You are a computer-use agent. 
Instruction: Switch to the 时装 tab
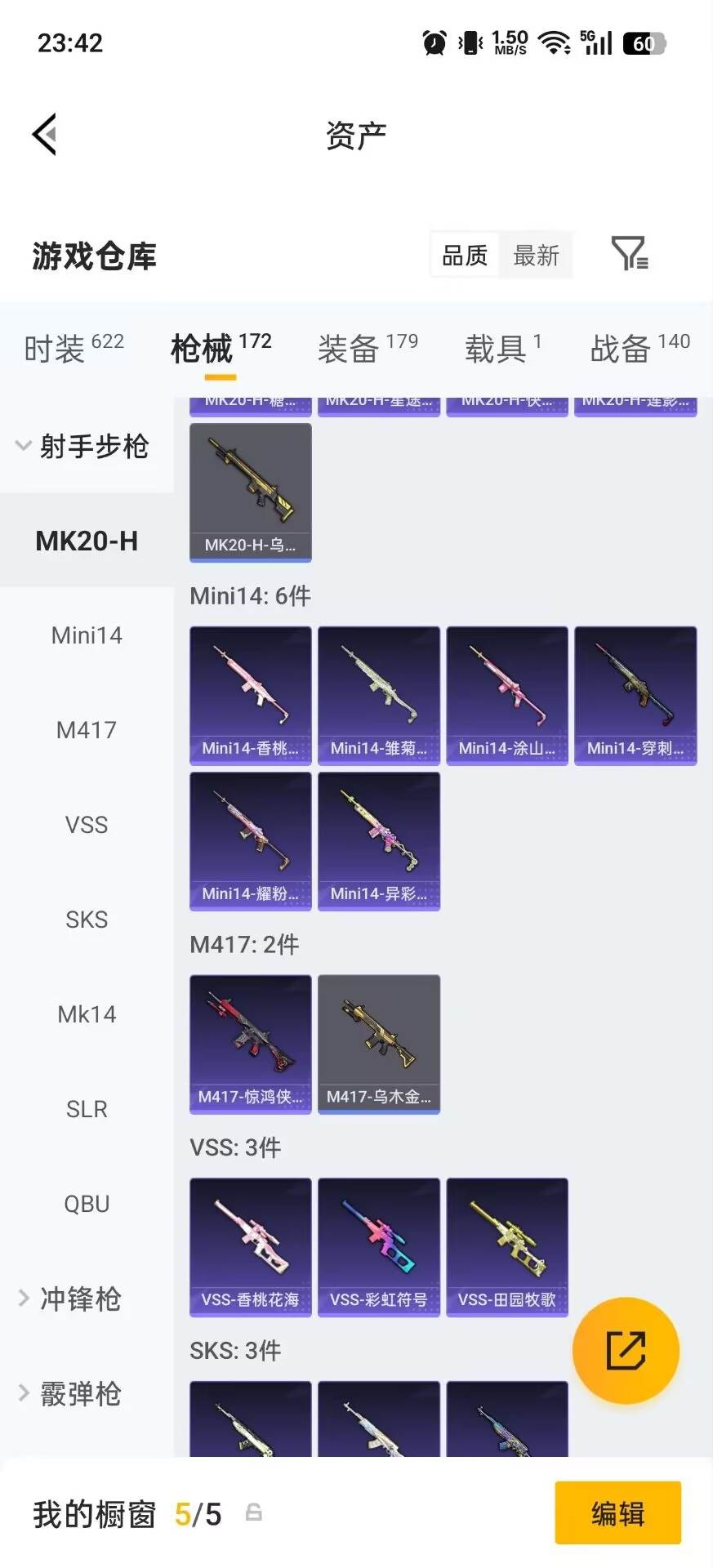(x=74, y=349)
